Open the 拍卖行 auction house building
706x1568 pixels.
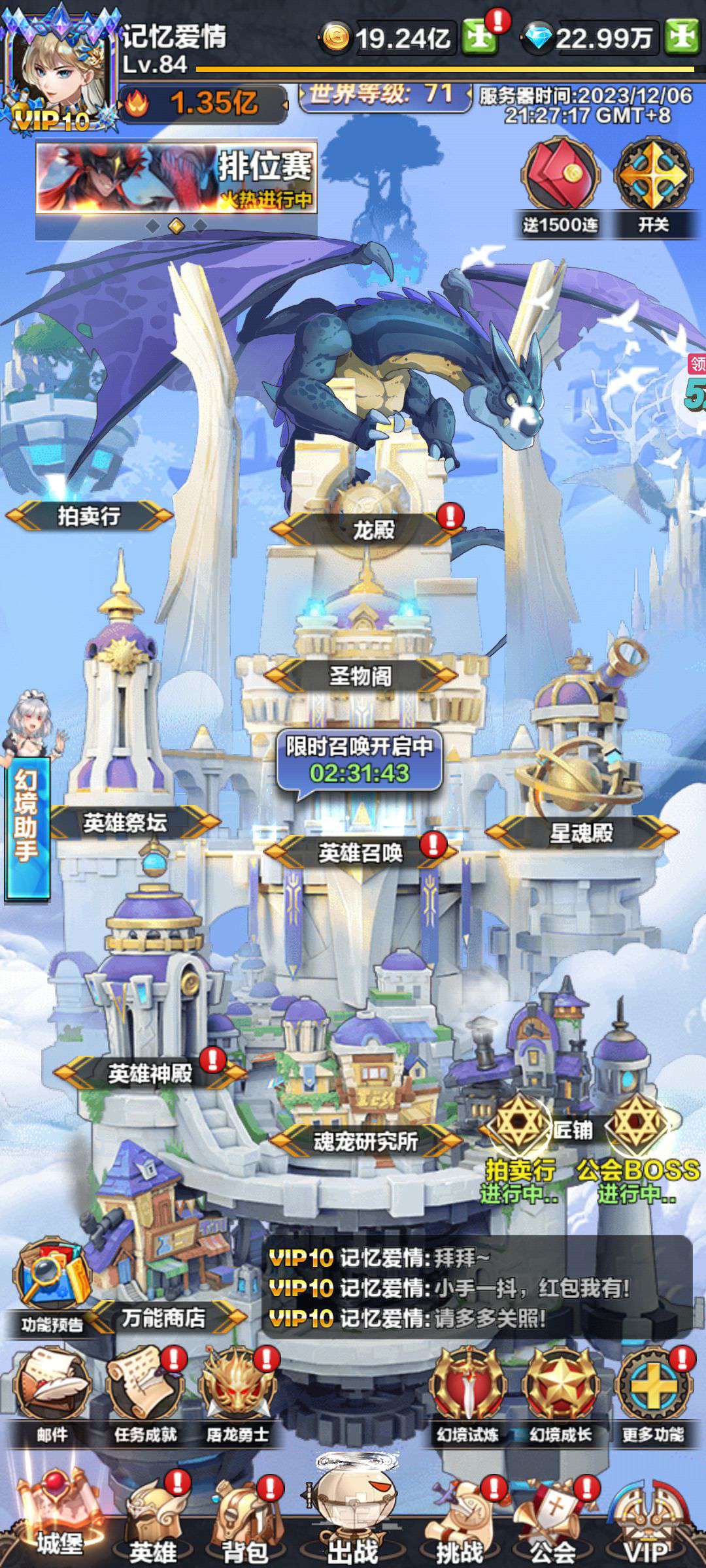pyautogui.click(x=89, y=516)
